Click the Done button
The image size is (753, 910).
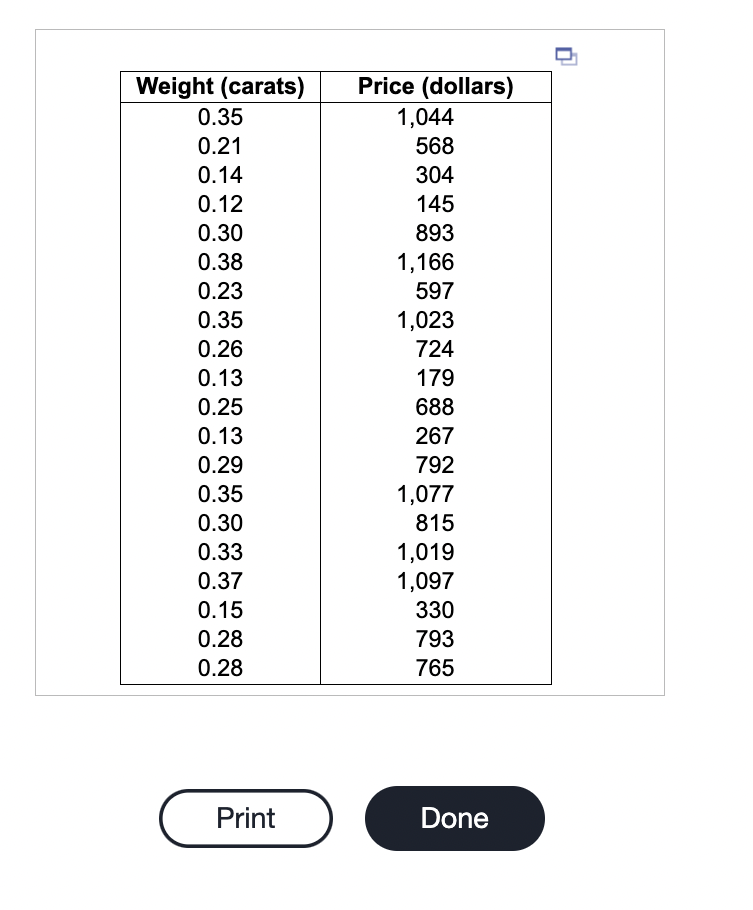click(x=455, y=818)
